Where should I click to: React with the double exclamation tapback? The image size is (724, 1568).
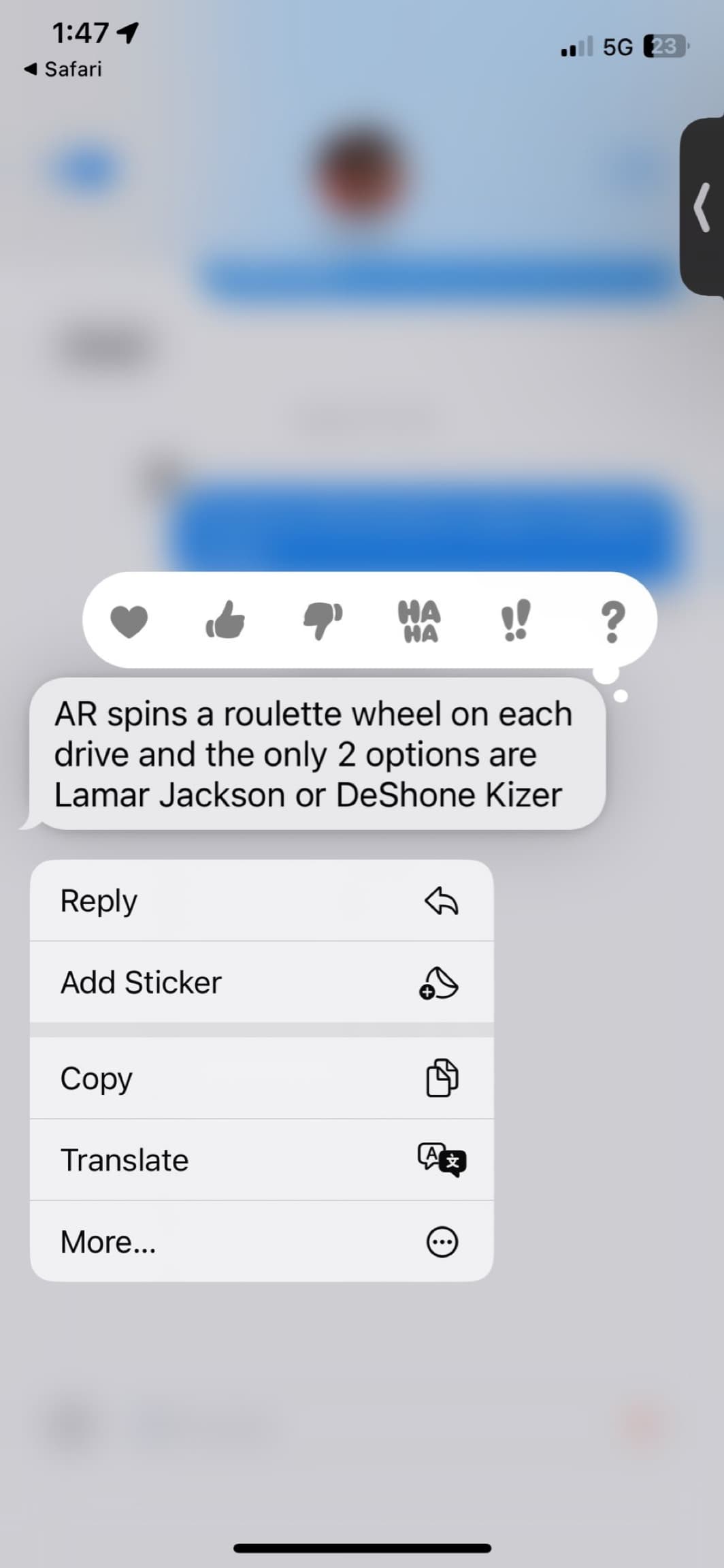(x=516, y=620)
